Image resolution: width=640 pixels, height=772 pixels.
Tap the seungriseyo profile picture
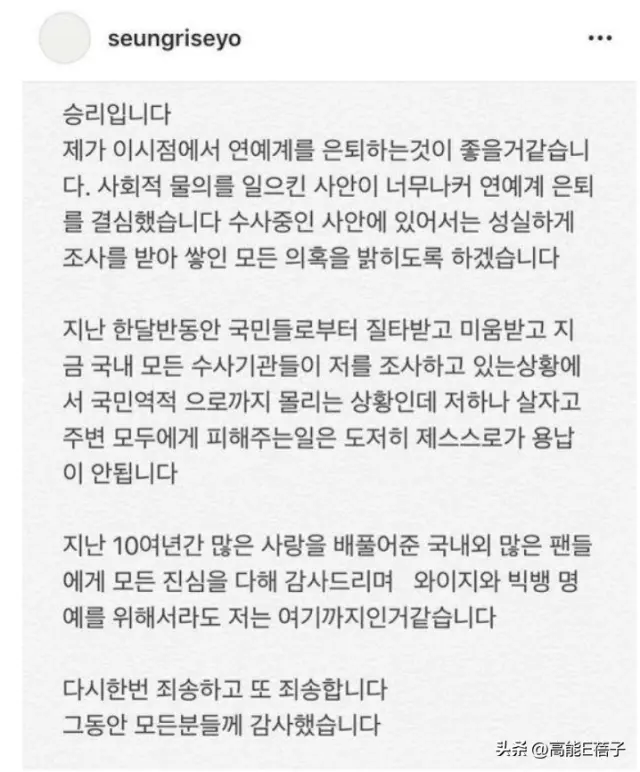pyautogui.click(x=63, y=40)
